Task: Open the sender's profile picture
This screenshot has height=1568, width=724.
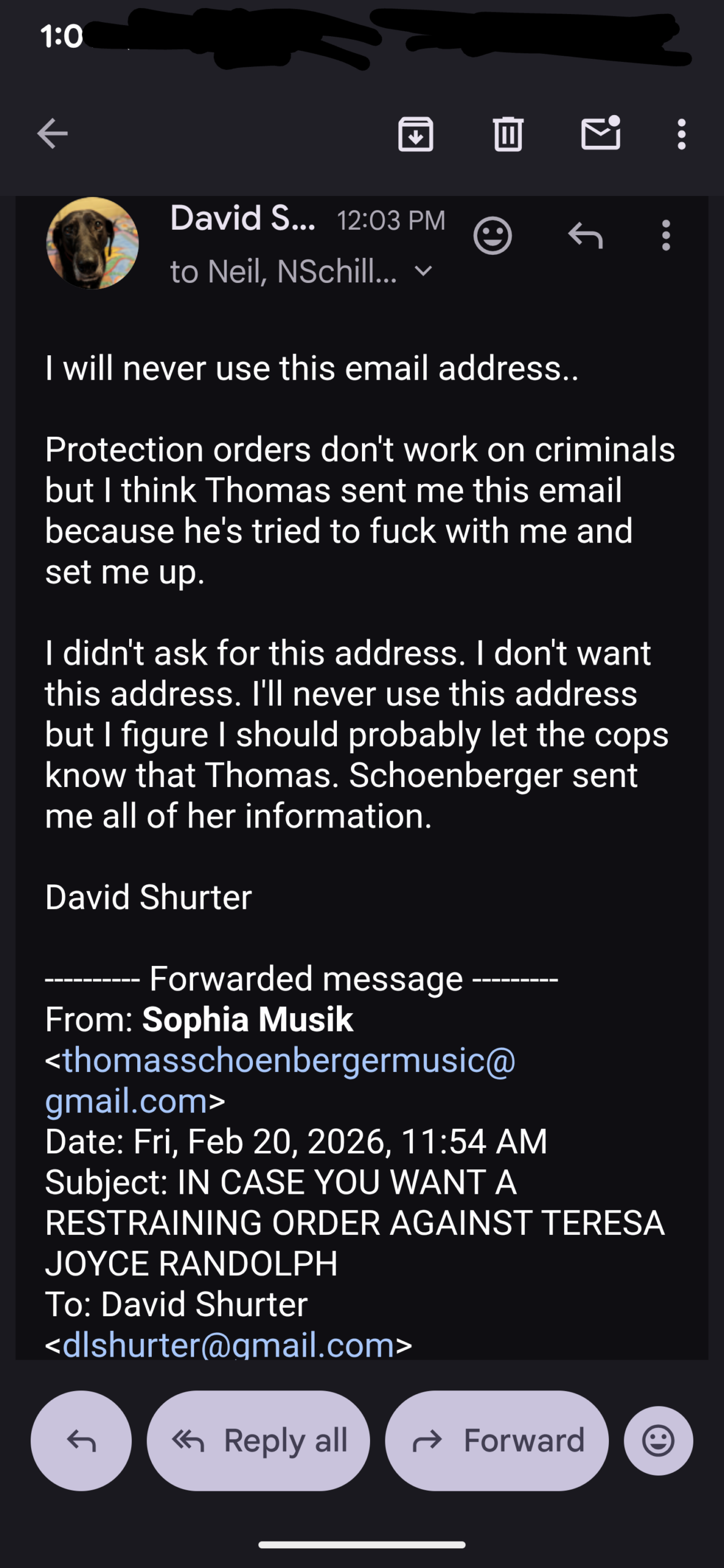Action: click(92, 243)
